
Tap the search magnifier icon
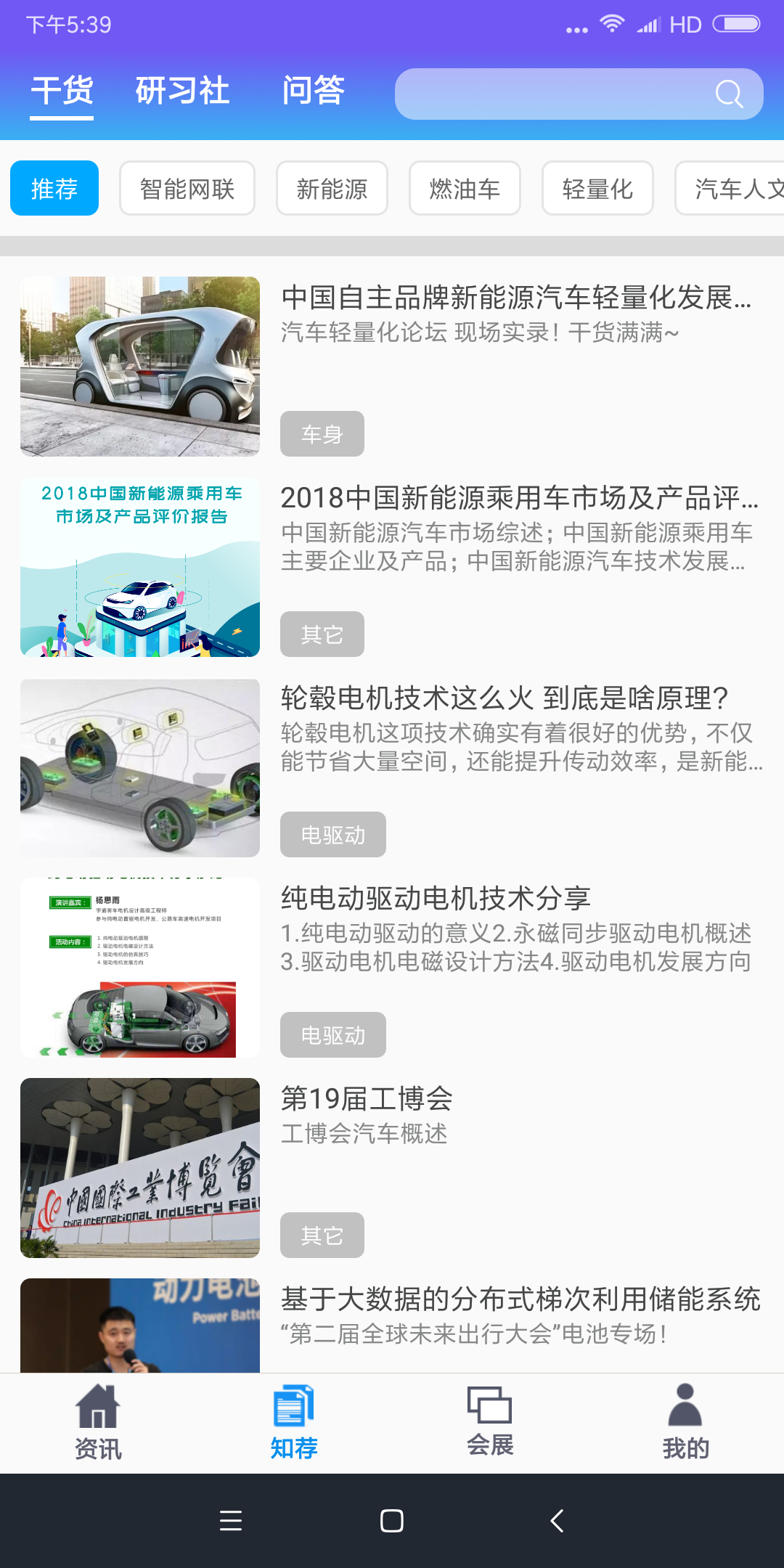point(729,94)
